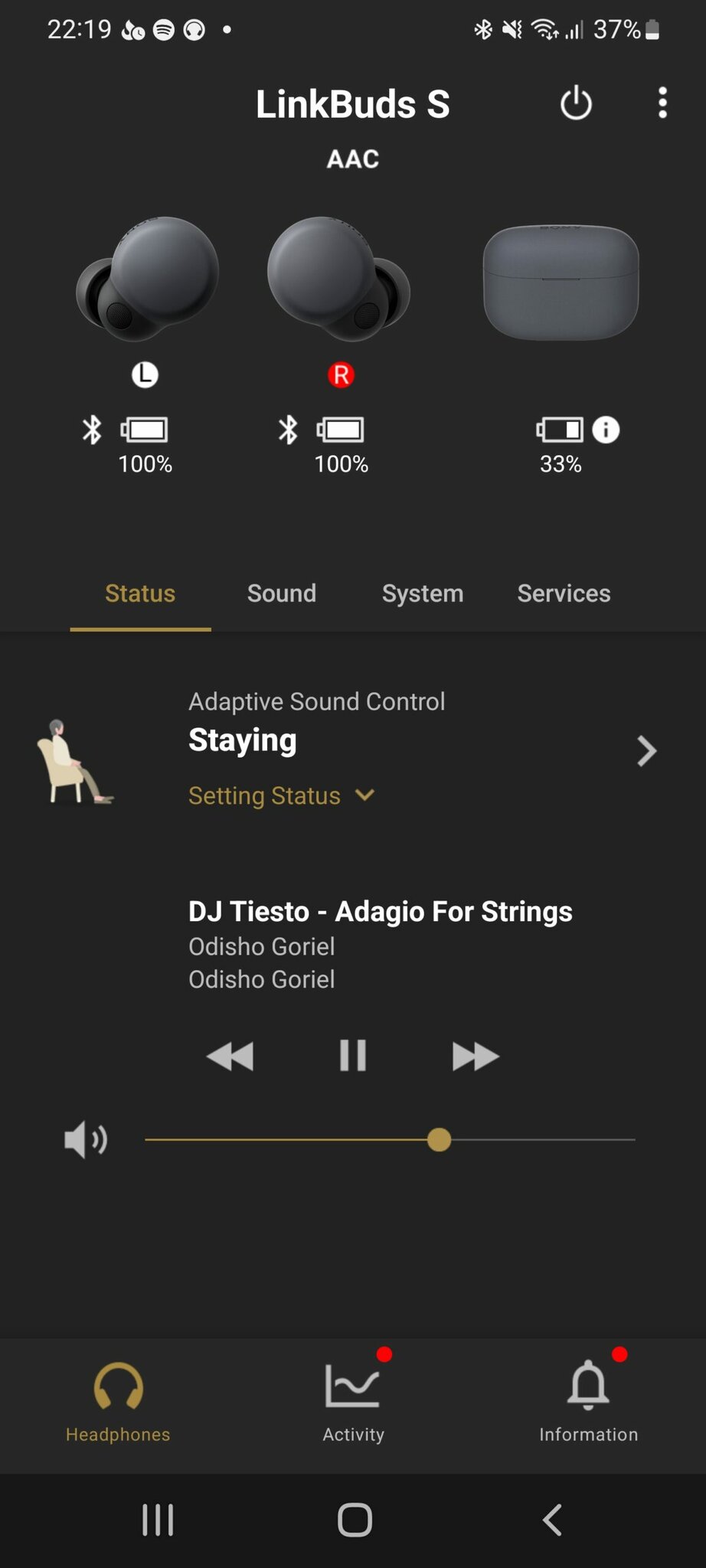This screenshot has height=1568, width=706.
Task: Skip to next track
Action: coord(475,1056)
